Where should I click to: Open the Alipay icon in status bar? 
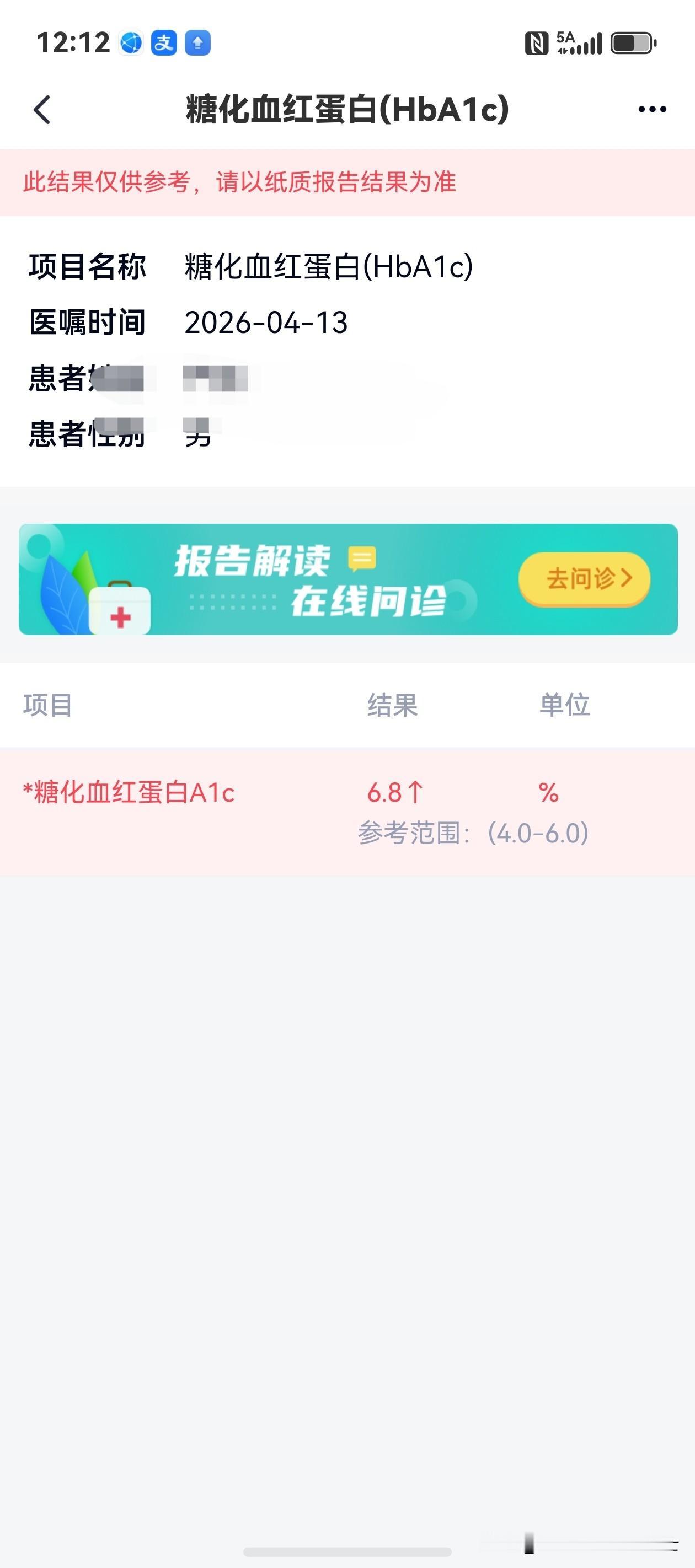[165, 43]
